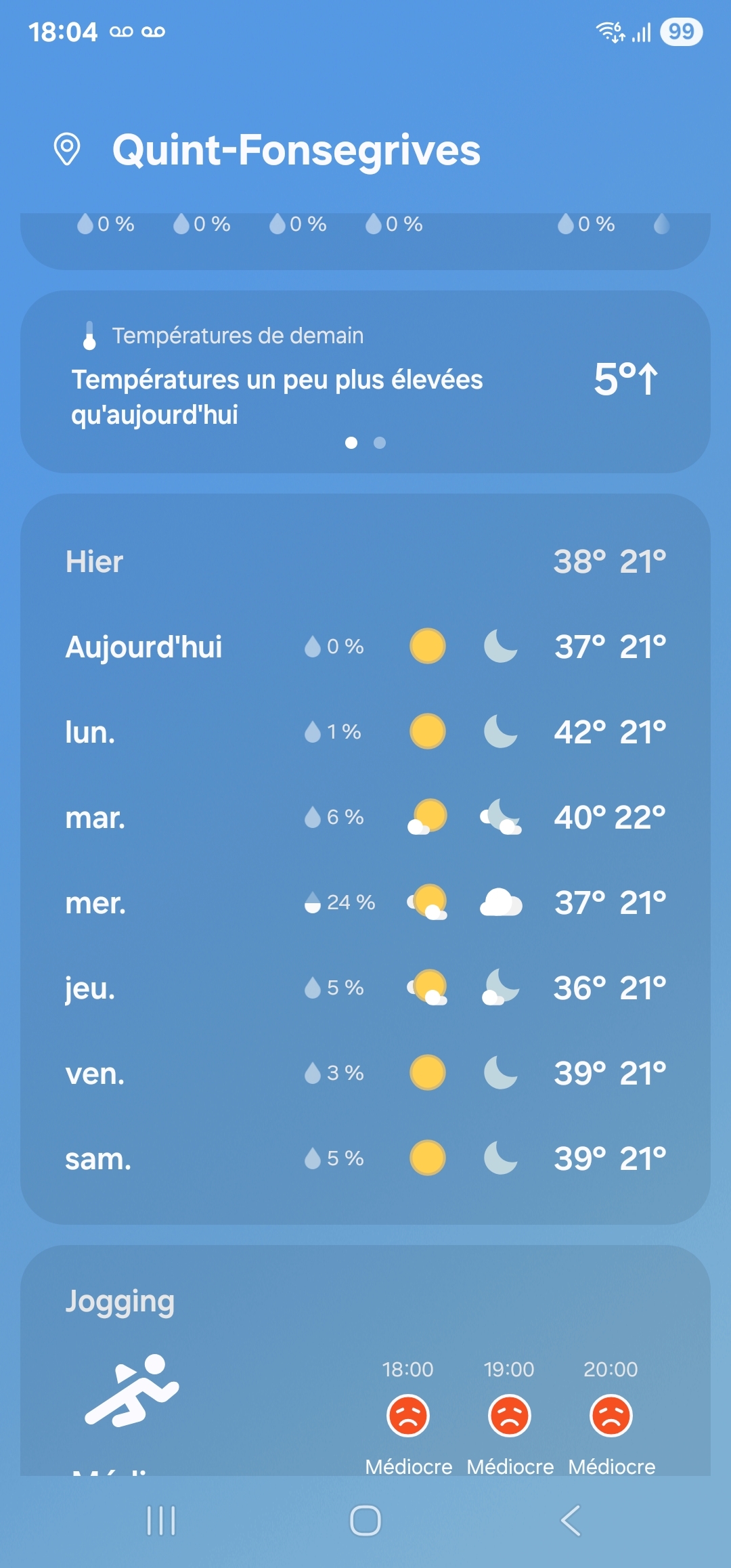Open the location pin for Quint-Fonsegrives

(x=67, y=150)
